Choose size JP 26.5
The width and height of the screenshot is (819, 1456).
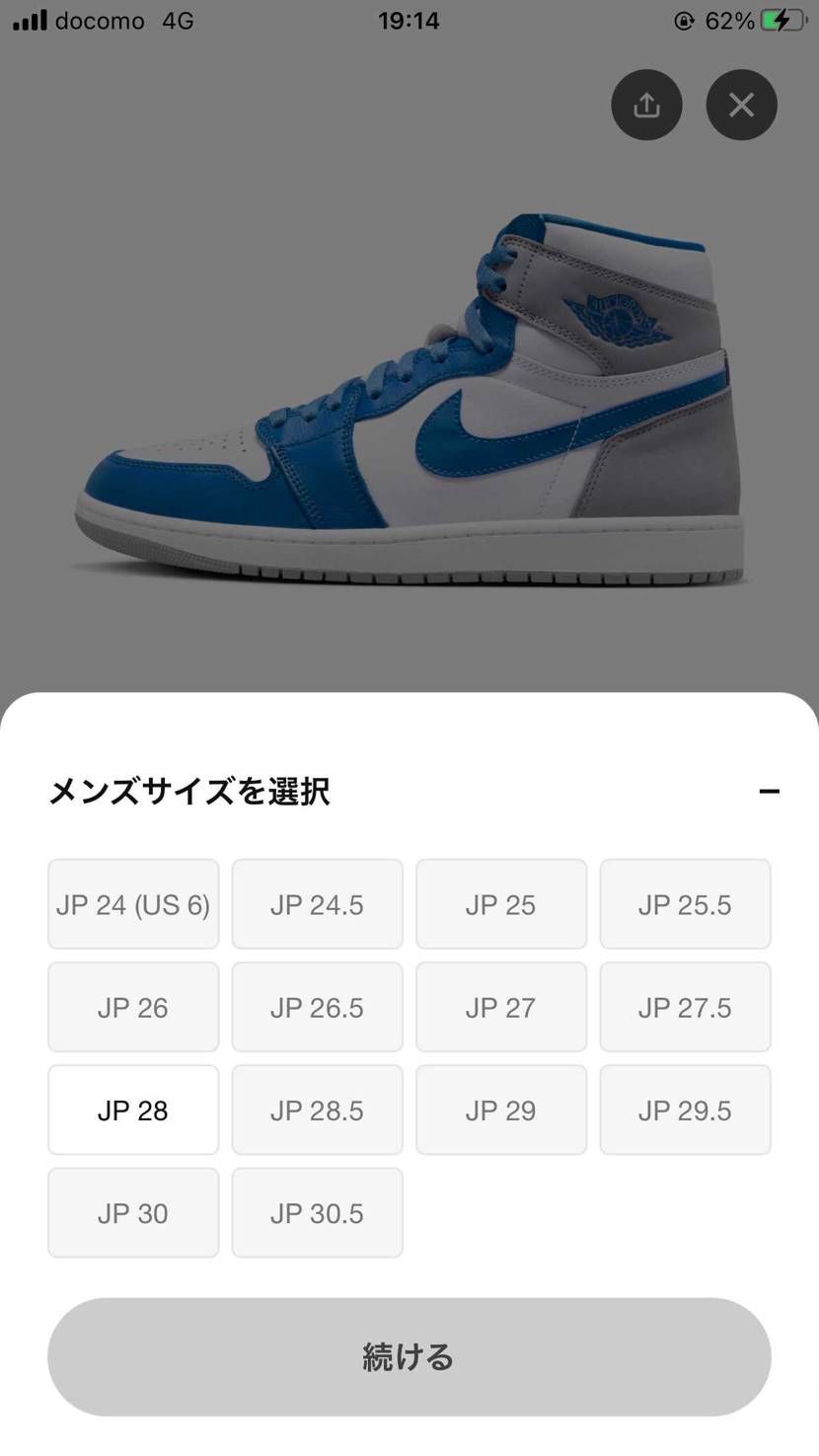(317, 1006)
